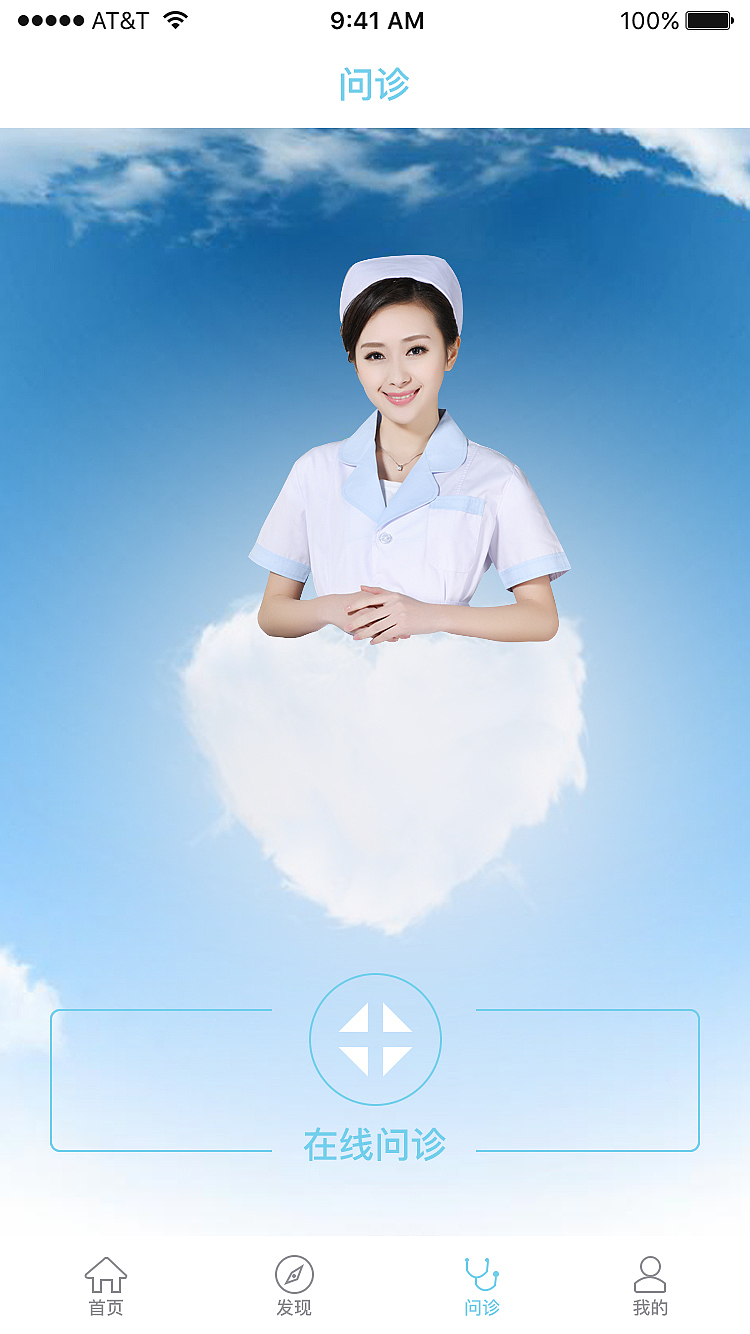Select the stethoscope 问诊 icon in tab bar
Image resolution: width=750 pixels, height=1334 pixels.
(480, 1276)
